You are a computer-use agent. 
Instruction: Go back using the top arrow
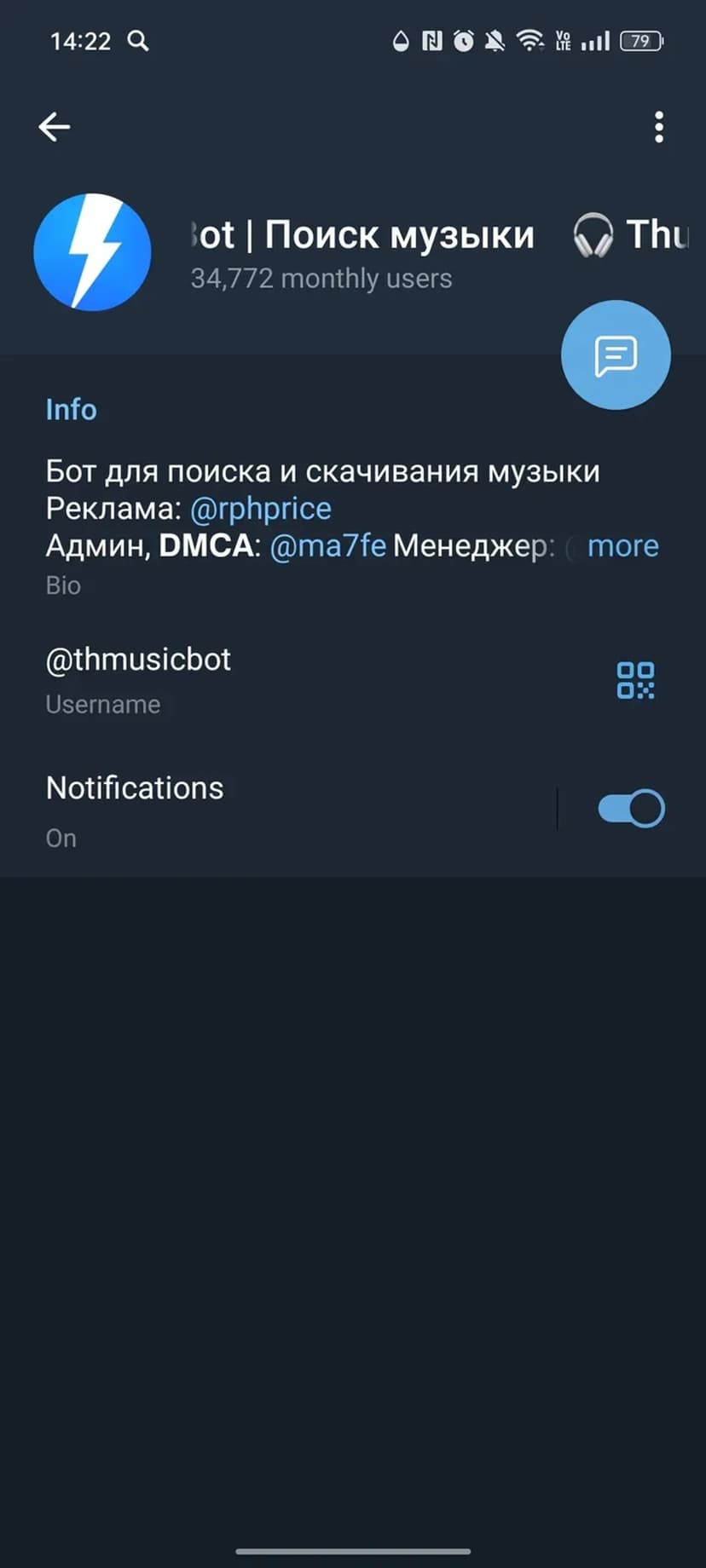click(54, 127)
